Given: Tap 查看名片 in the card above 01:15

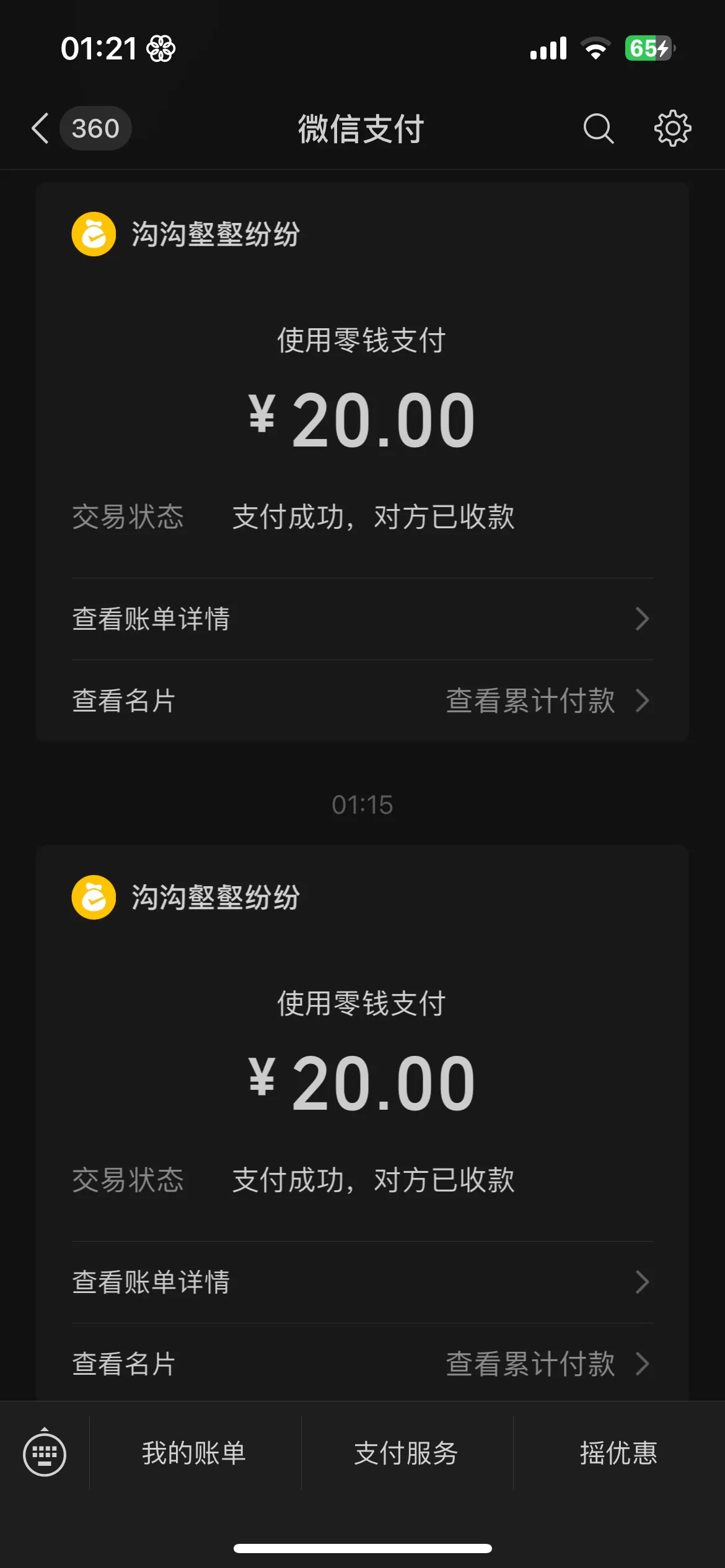Looking at the screenshot, I should pos(124,701).
